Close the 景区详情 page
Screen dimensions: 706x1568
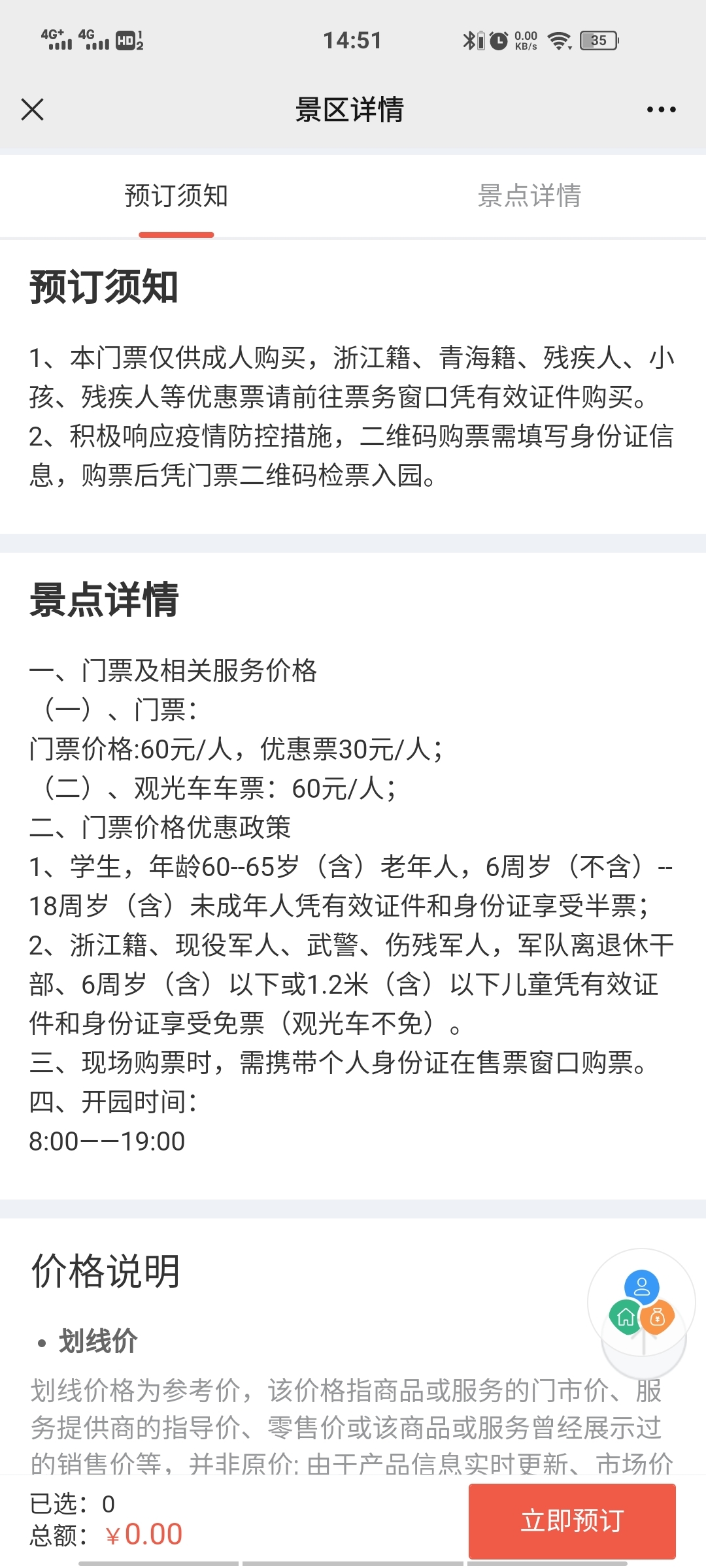point(32,110)
